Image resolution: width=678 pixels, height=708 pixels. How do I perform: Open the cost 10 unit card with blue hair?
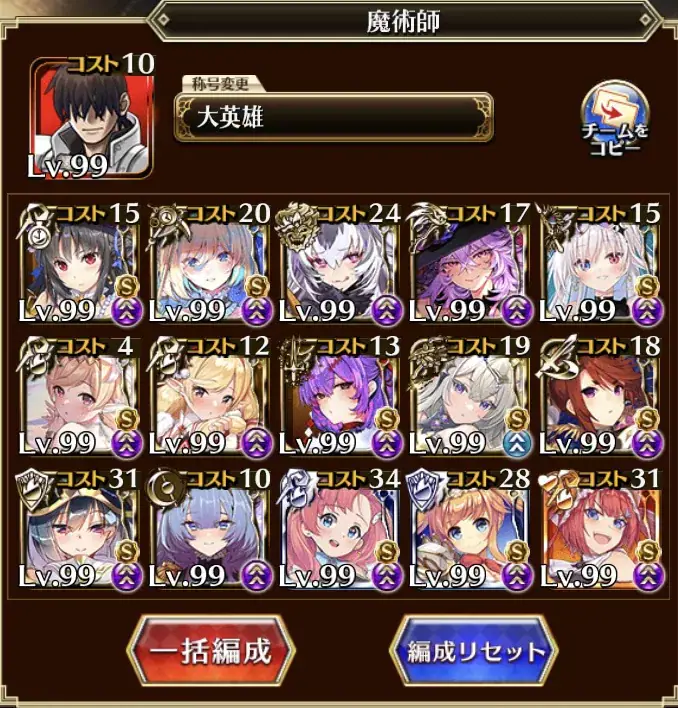point(209,527)
